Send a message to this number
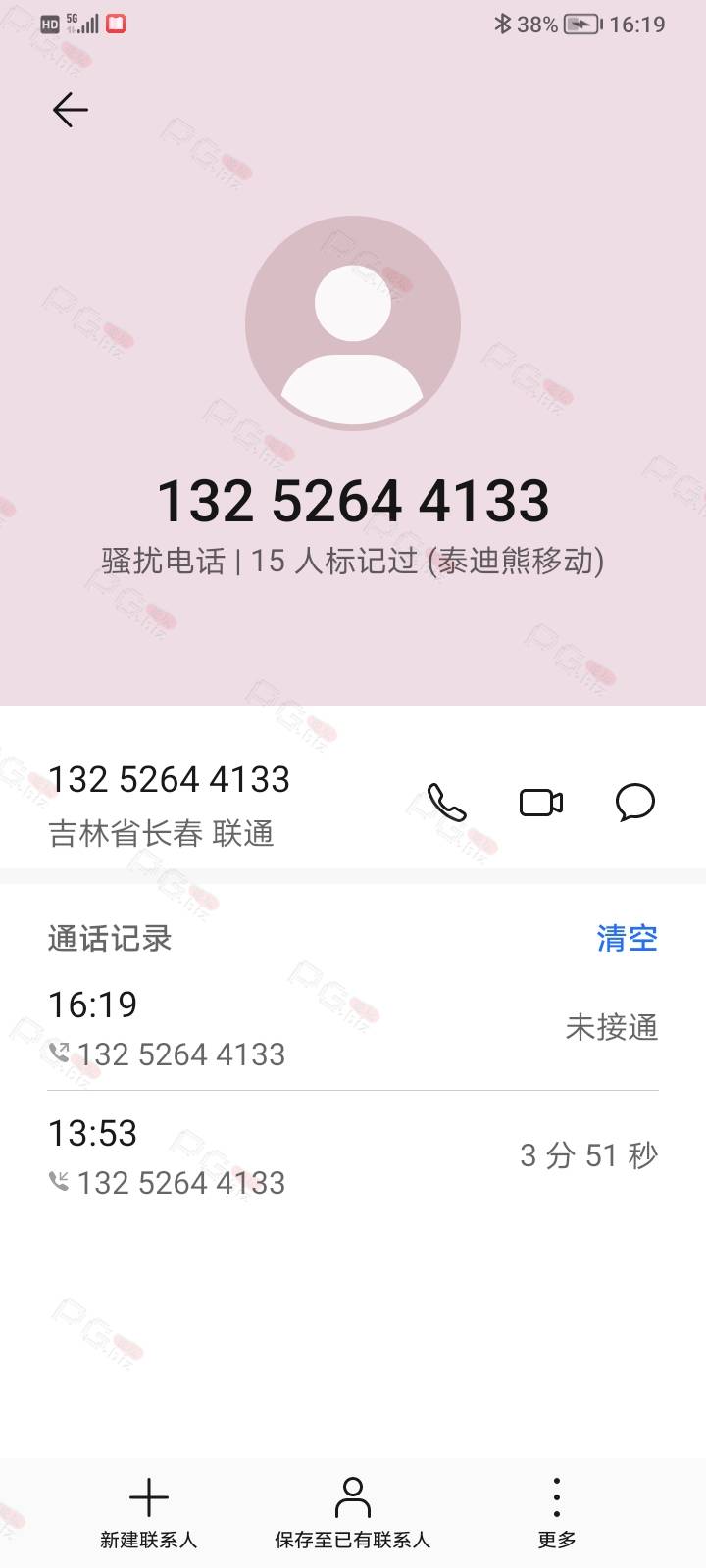Image resolution: width=706 pixels, height=1568 pixels. coord(634,803)
